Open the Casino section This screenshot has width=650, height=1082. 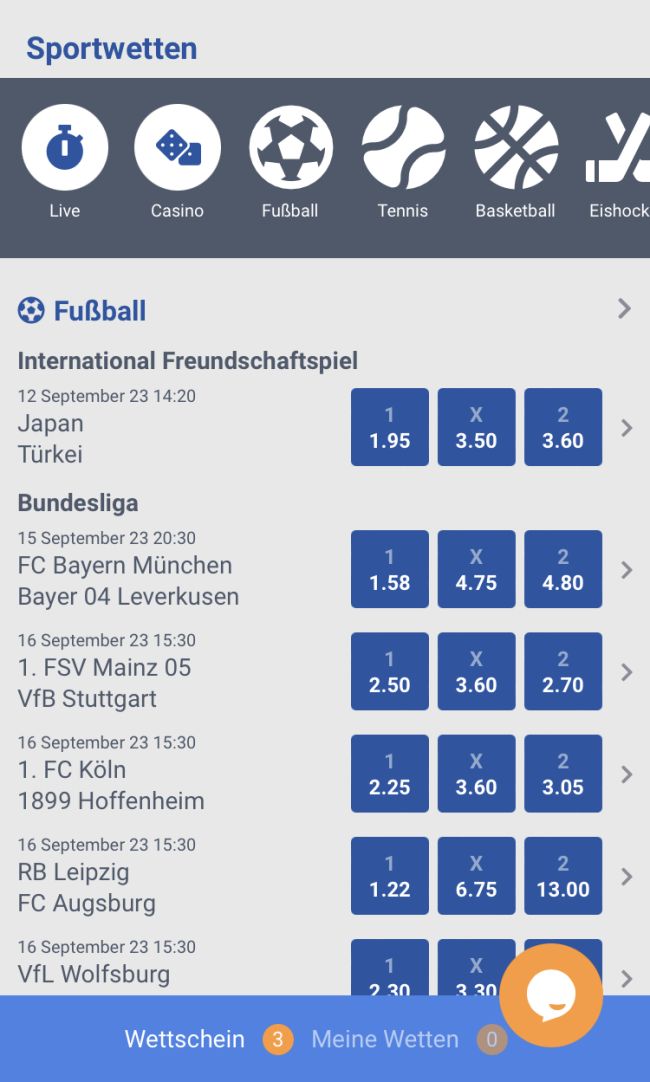177,148
